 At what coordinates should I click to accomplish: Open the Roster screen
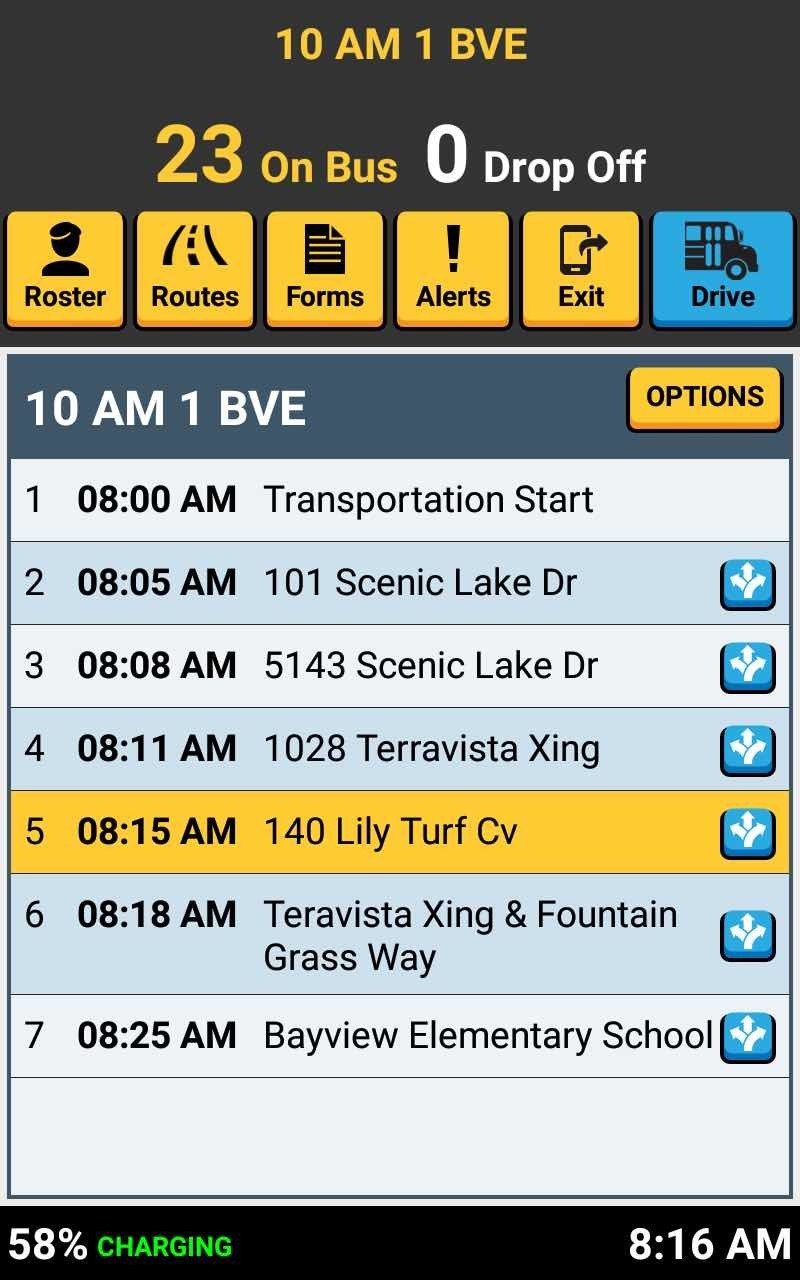[x=65, y=268]
